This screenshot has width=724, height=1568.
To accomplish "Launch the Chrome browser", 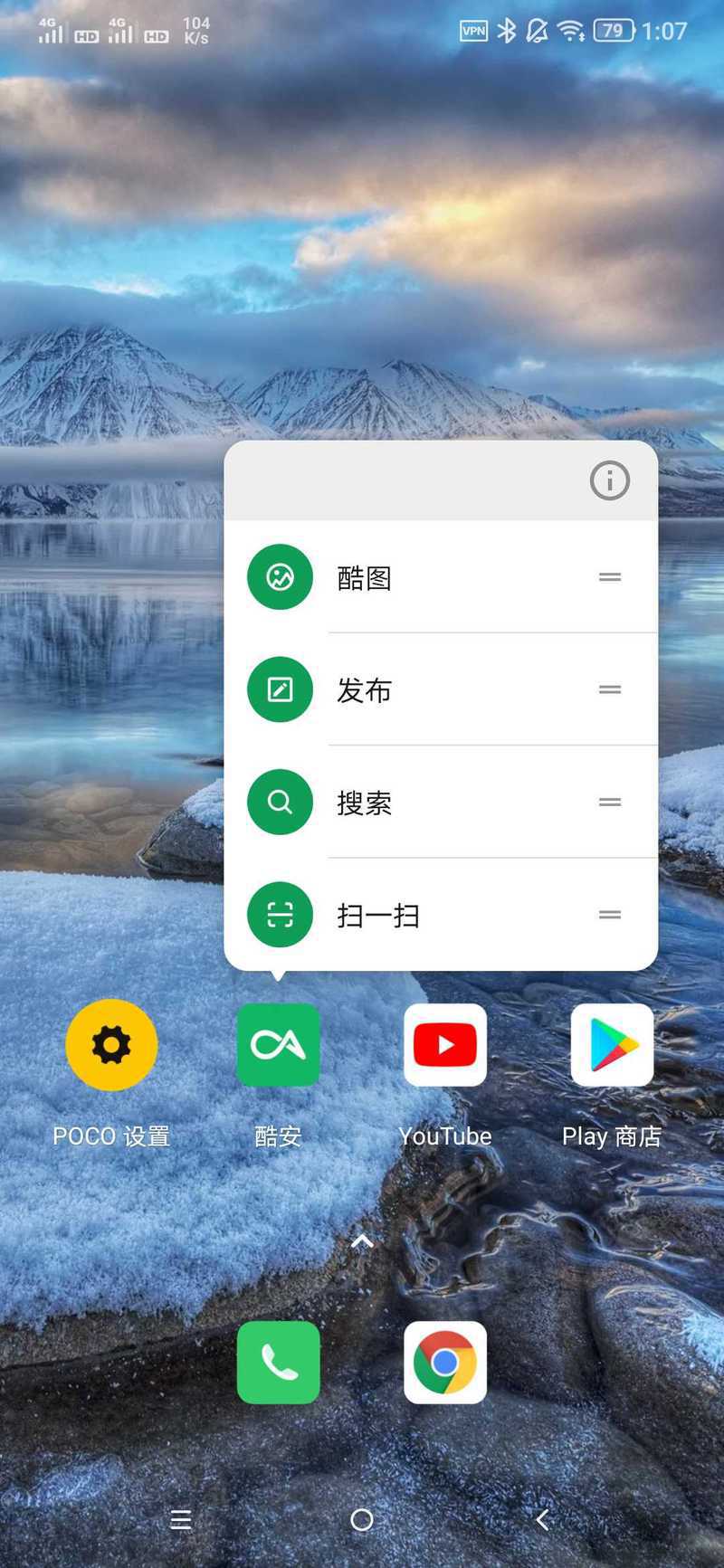I will [x=445, y=1362].
